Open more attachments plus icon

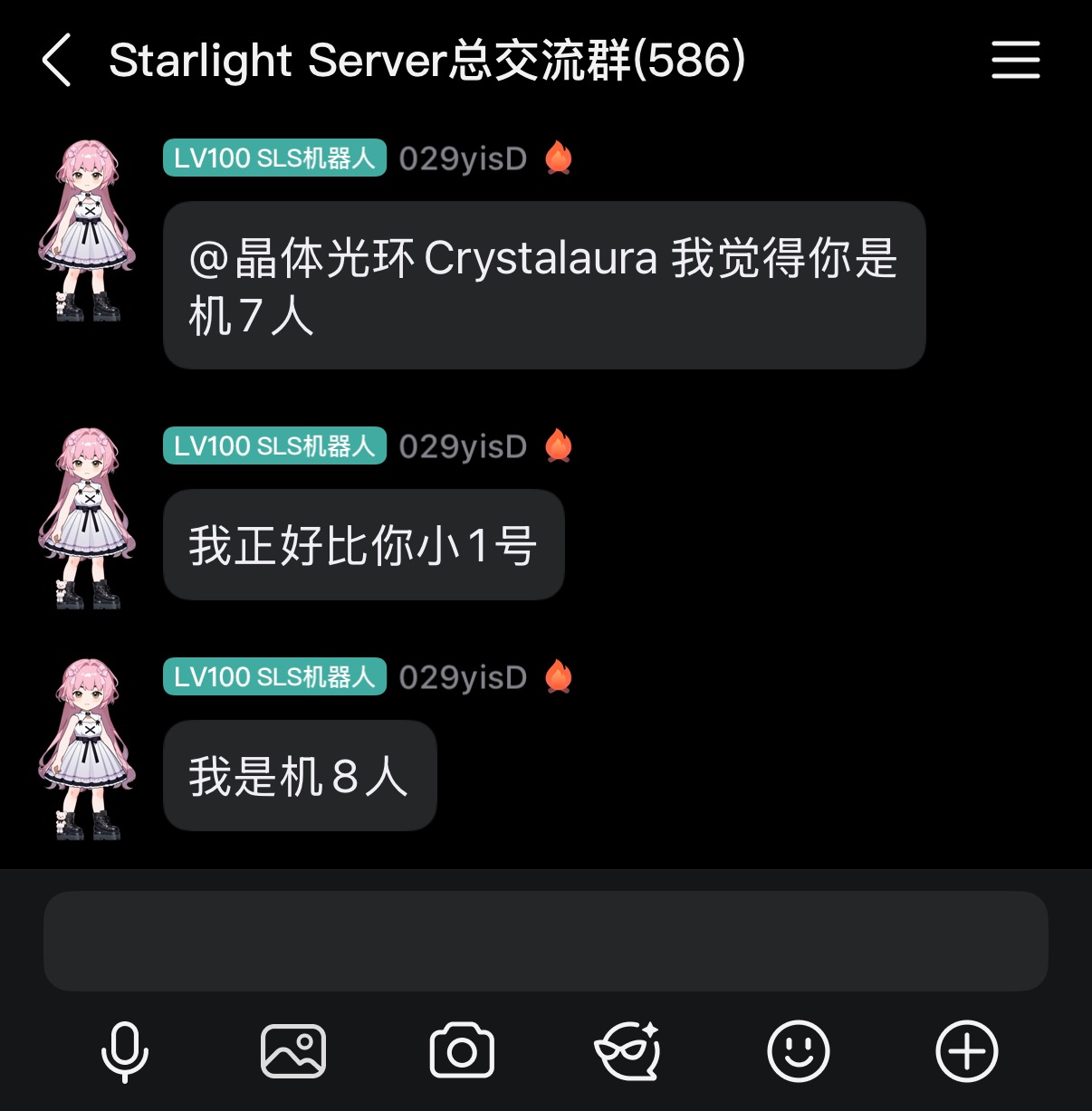966,1051
